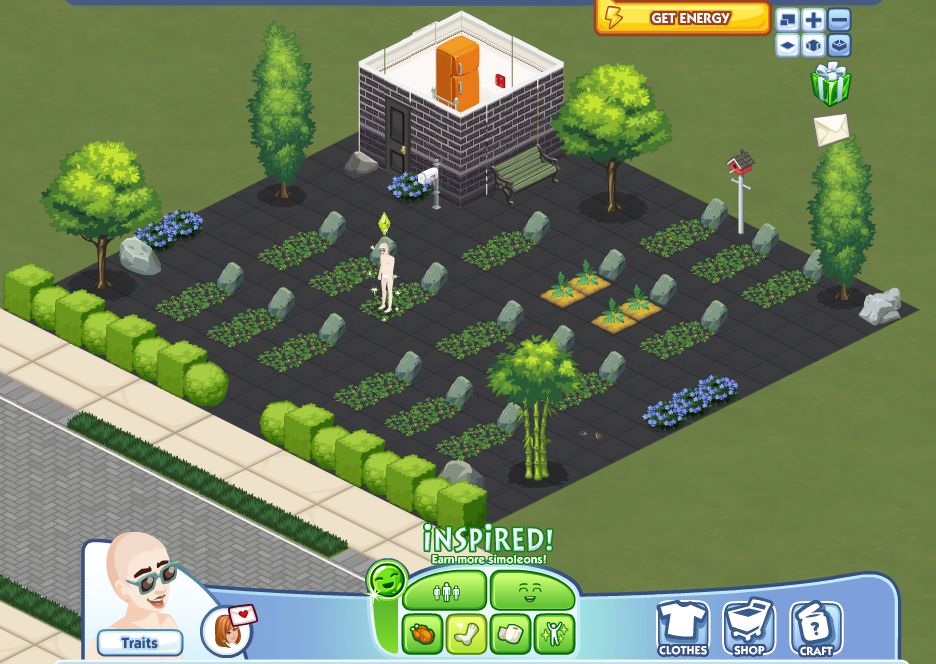Check the fun need meter
Viewport: 936px width, 664px height.
[532, 591]
